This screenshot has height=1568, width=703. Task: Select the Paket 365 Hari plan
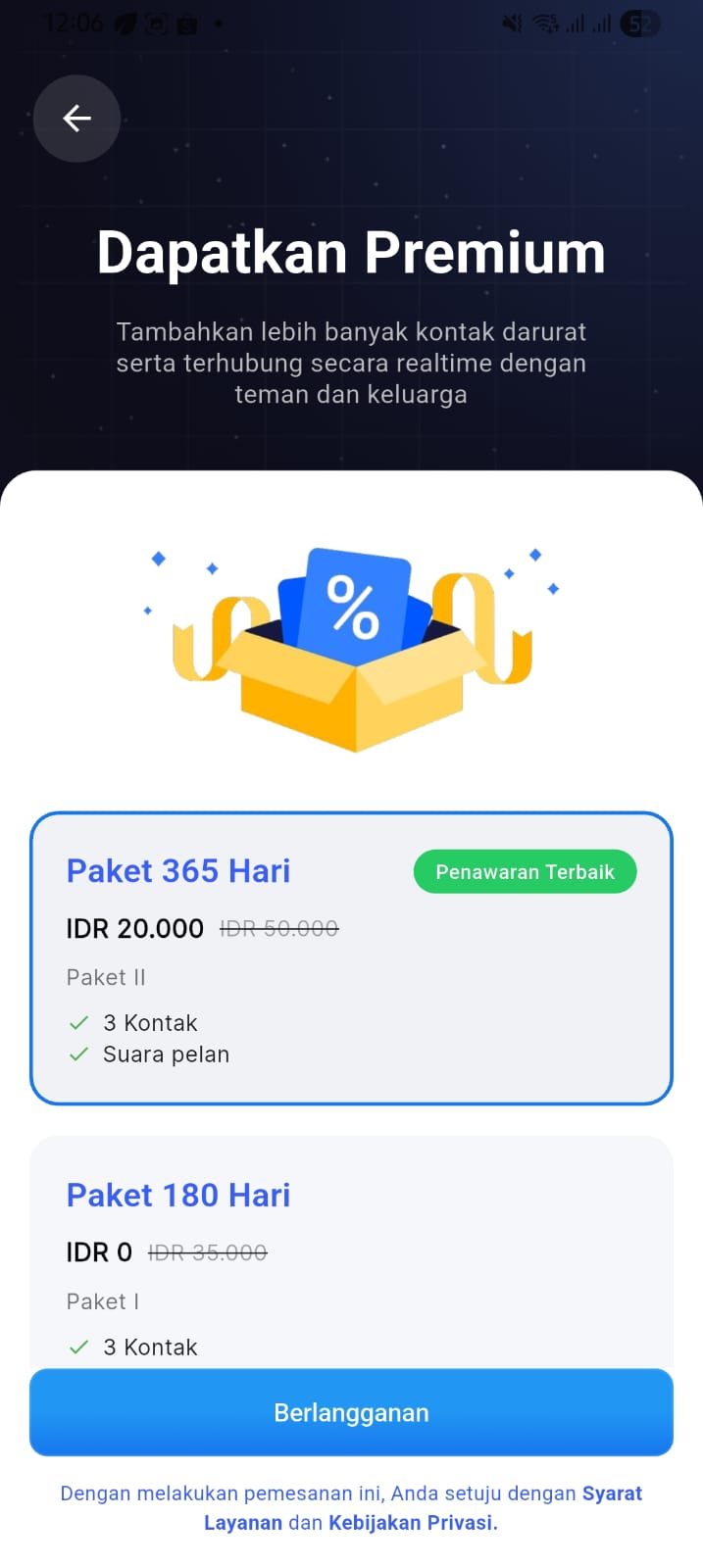tap(351, 957)
